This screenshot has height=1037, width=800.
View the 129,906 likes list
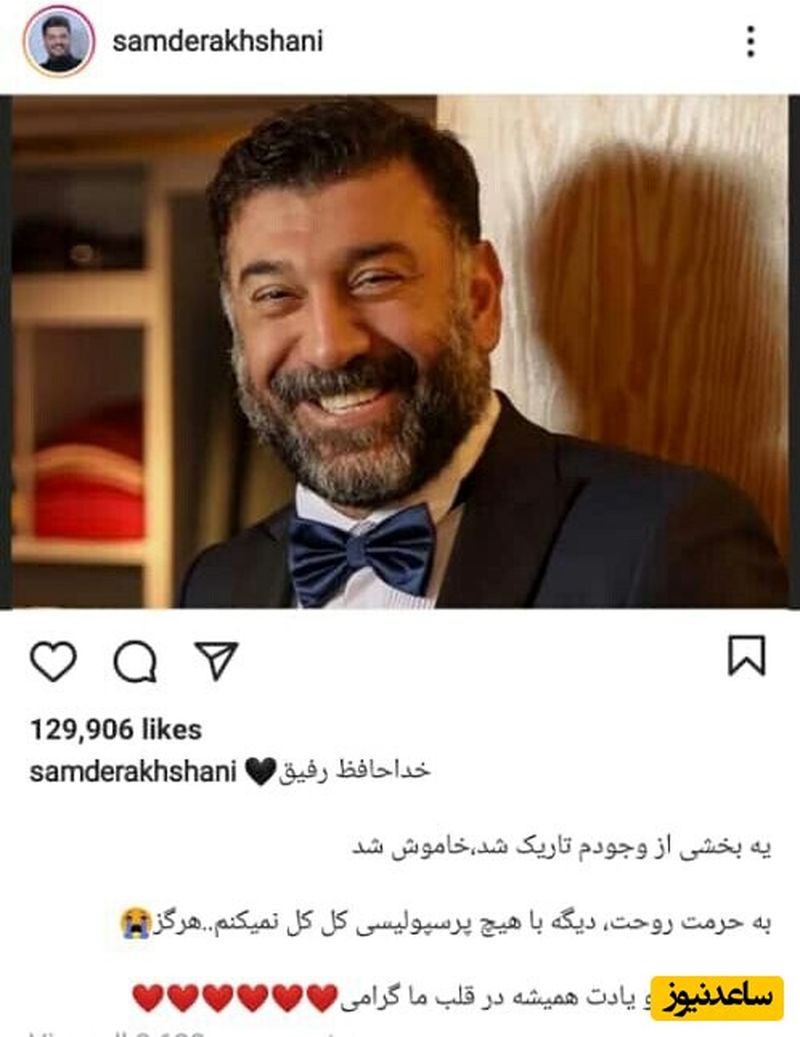pyautogui.click(x=115, y=730)
